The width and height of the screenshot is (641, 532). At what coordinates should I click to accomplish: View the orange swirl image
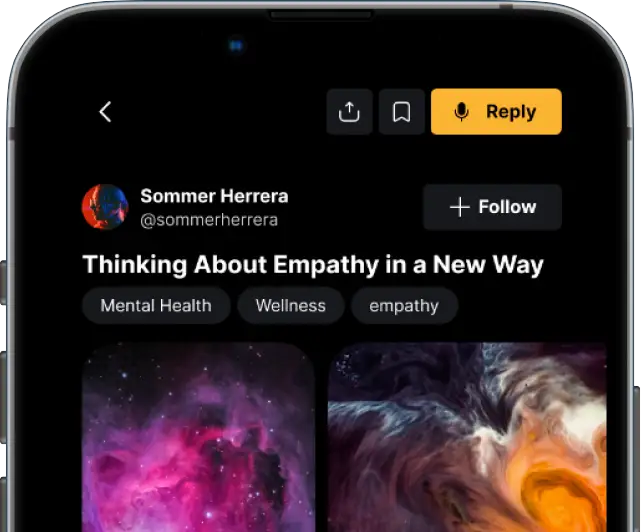coord(467,438)
